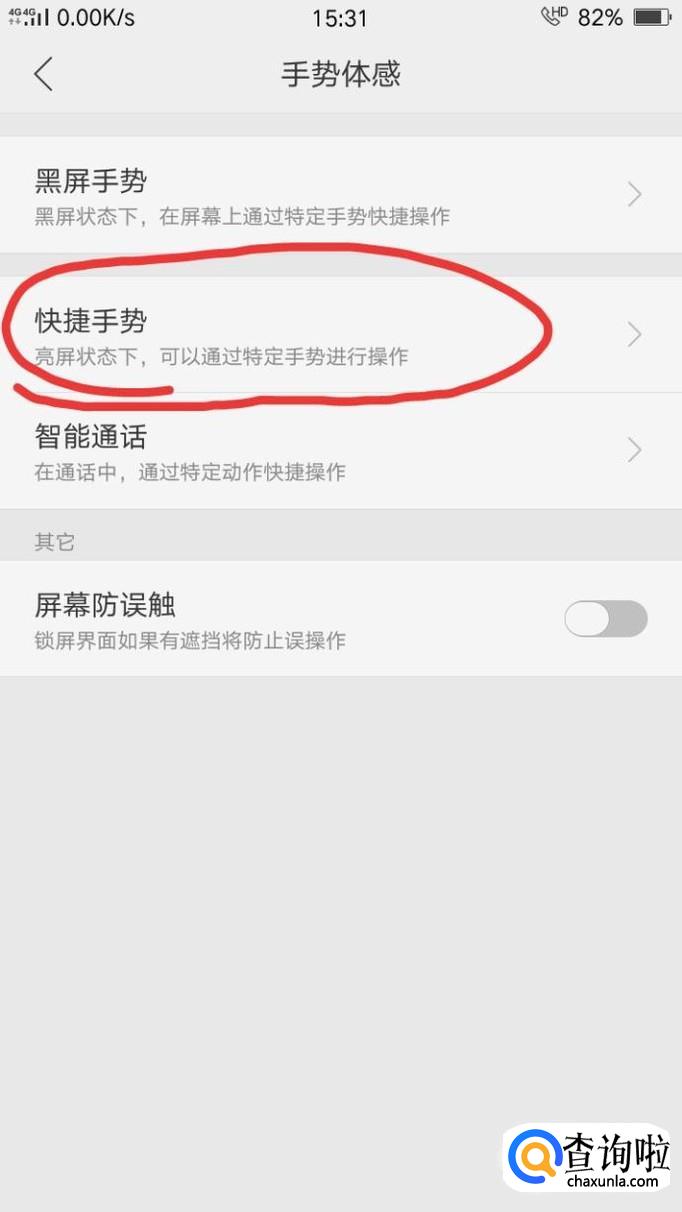The width and height of the screenshot is (682, 1212).
Task: Go back using the header arrow
Action: tap(43, 75)
